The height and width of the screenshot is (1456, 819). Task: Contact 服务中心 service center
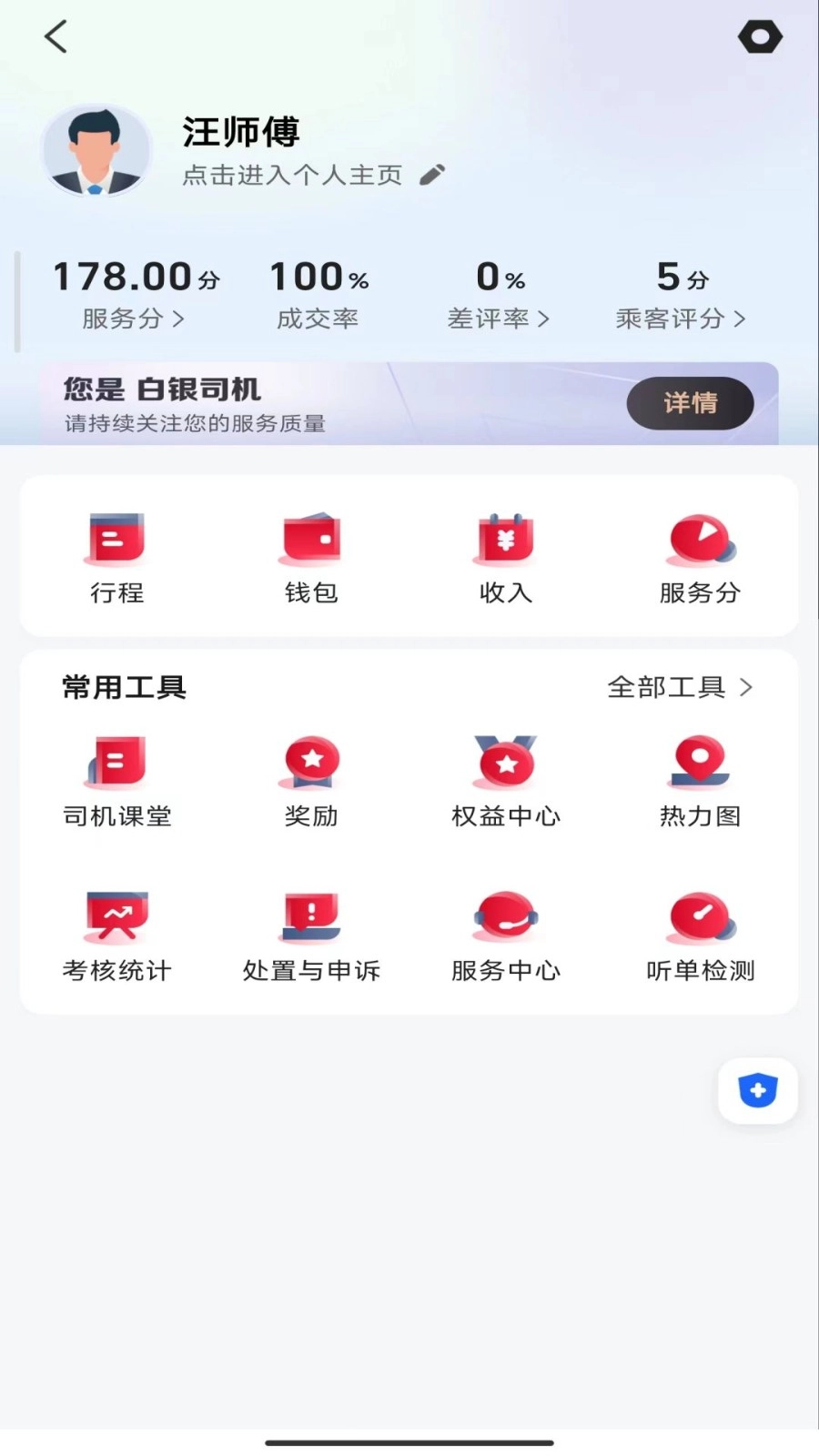coord(505,933)
